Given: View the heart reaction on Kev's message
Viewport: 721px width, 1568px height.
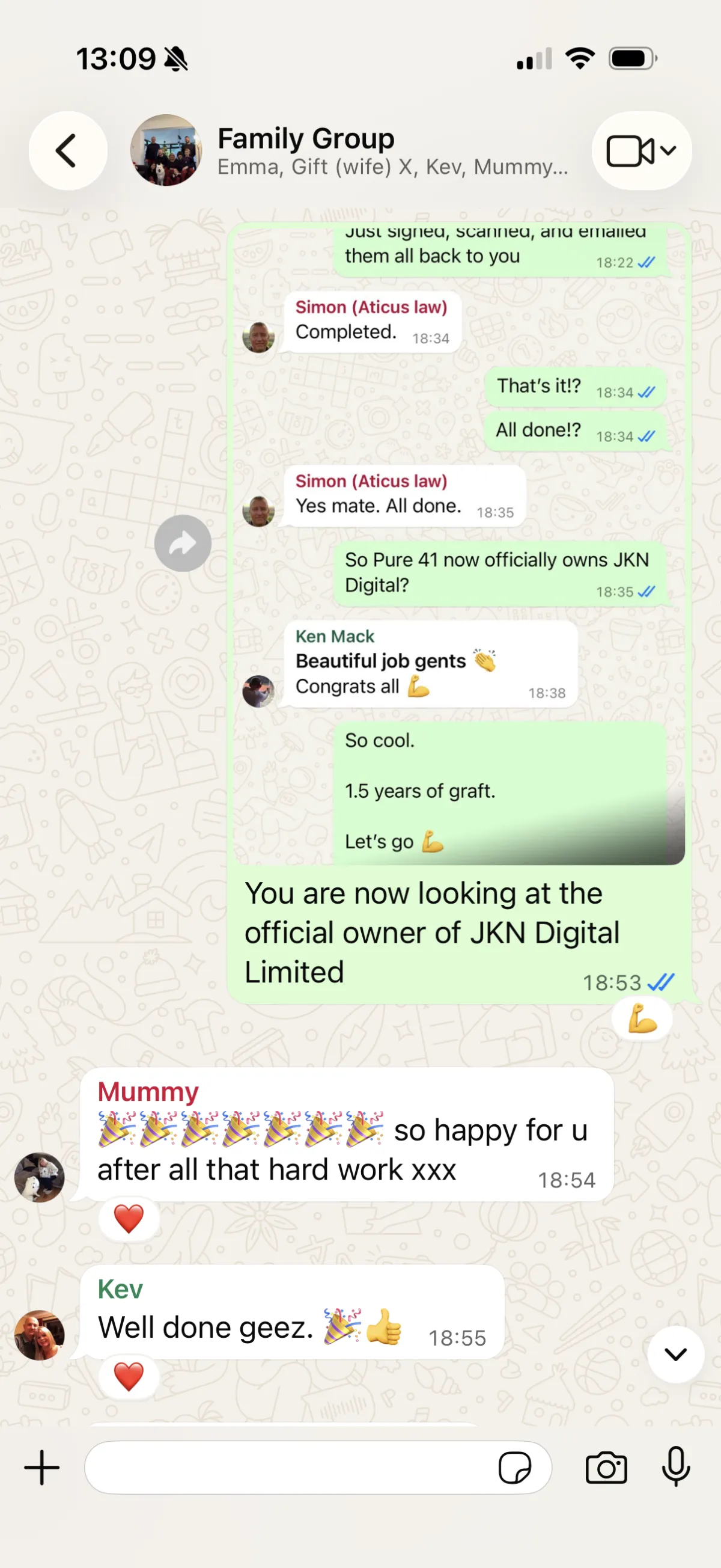Looking at the screenshot, I should (x=129, y=1377).
